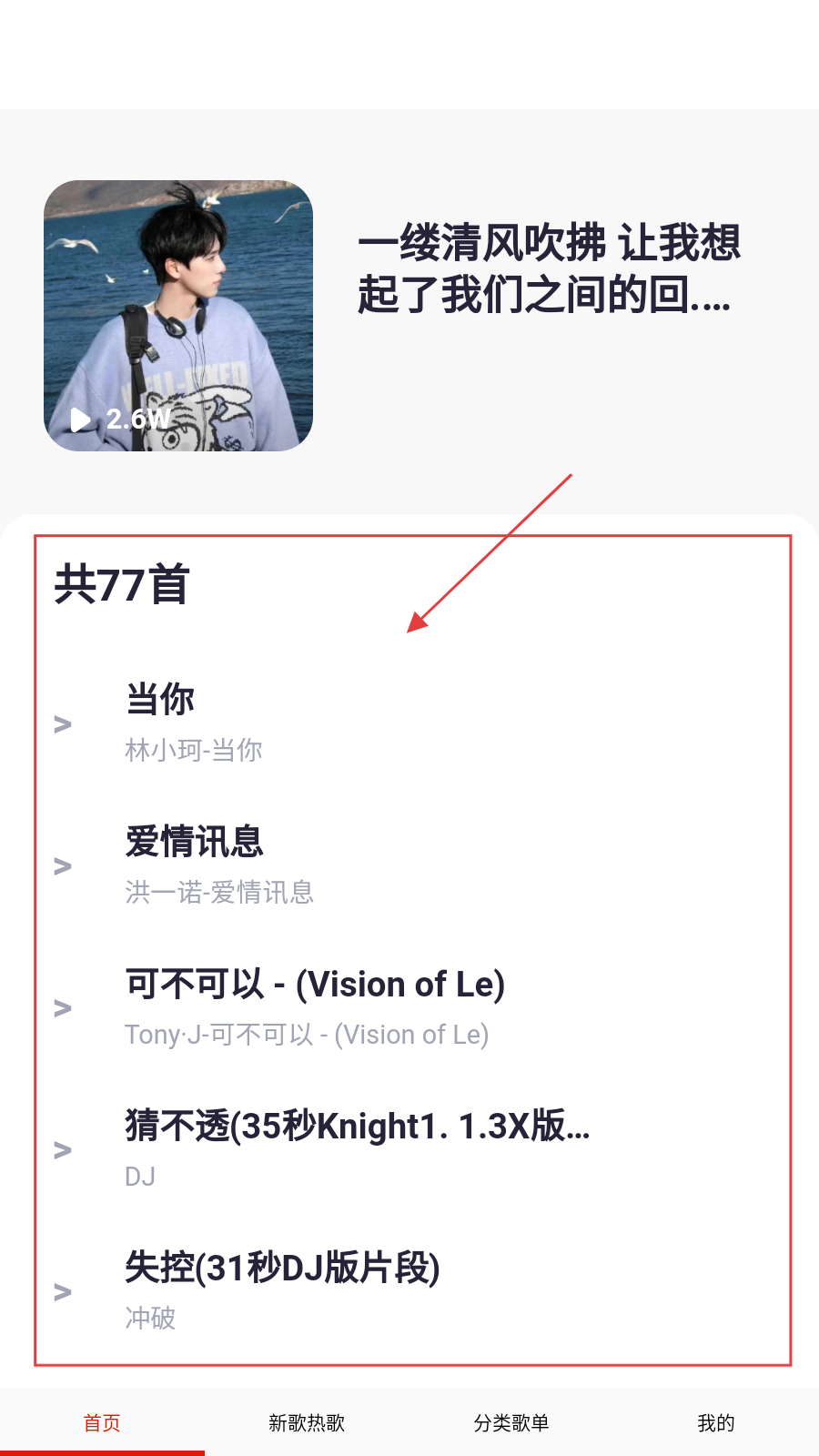Switch to the 首页 tab
Viewport: 819px width, 1456px height.
tap(102, 1422)
